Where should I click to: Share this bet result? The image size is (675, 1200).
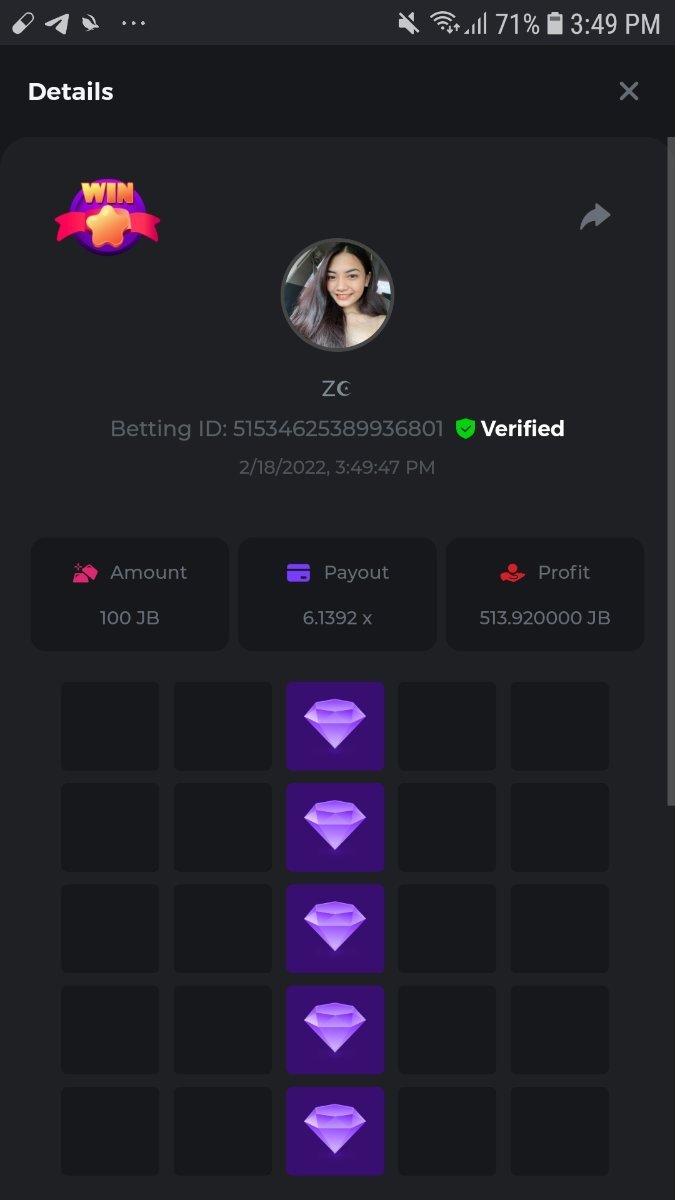click(595, 216)
